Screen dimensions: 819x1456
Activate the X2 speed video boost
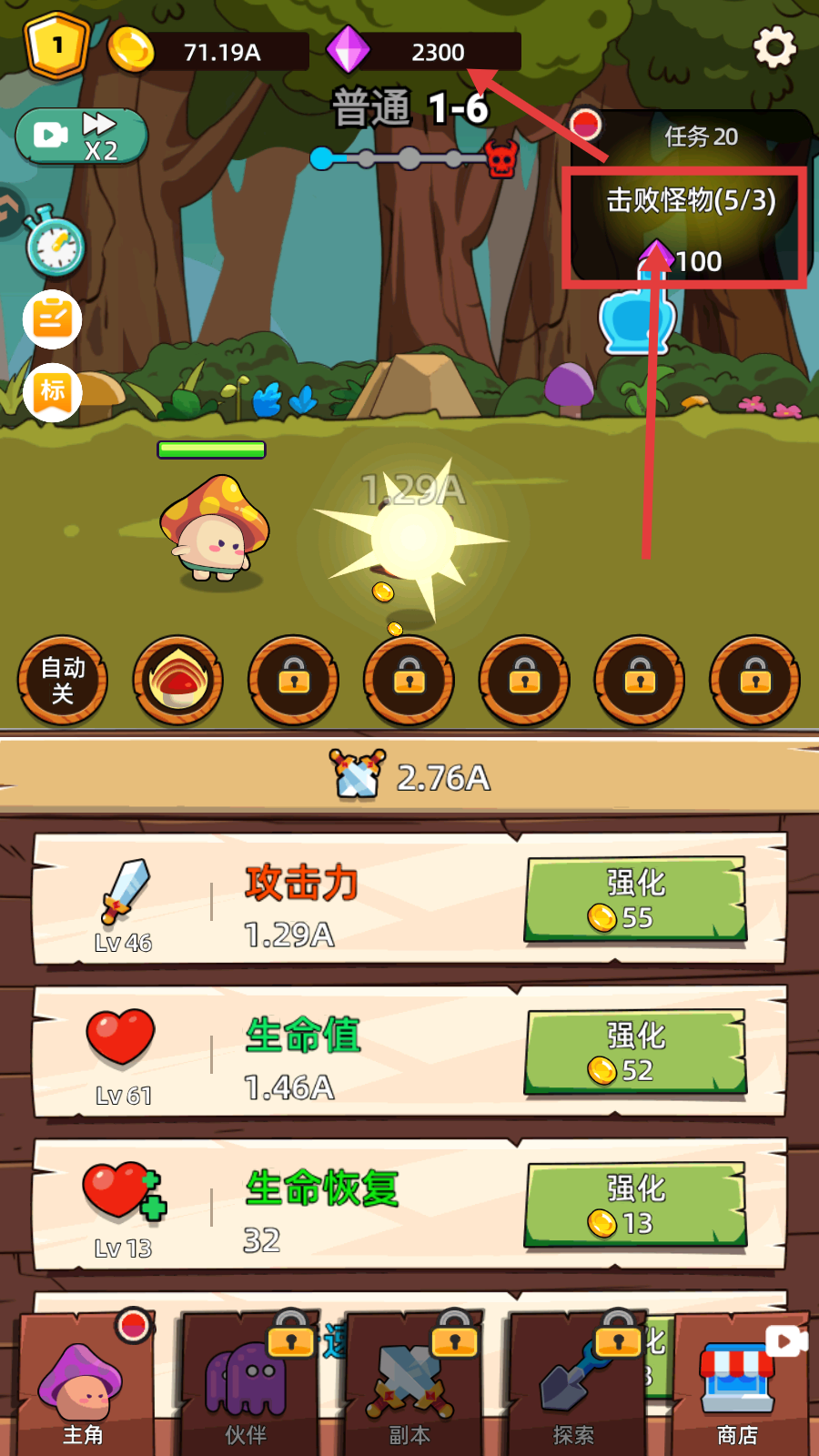pos(81,136)
